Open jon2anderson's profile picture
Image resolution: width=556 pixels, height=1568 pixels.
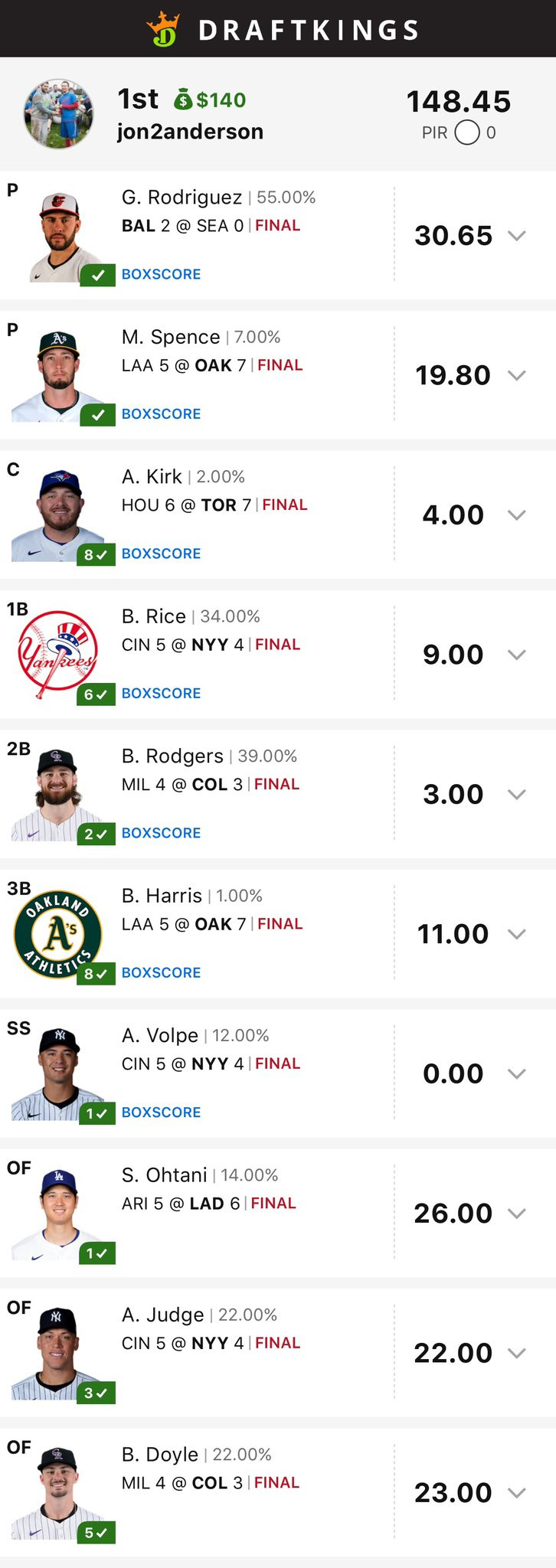tap(59, 115)
